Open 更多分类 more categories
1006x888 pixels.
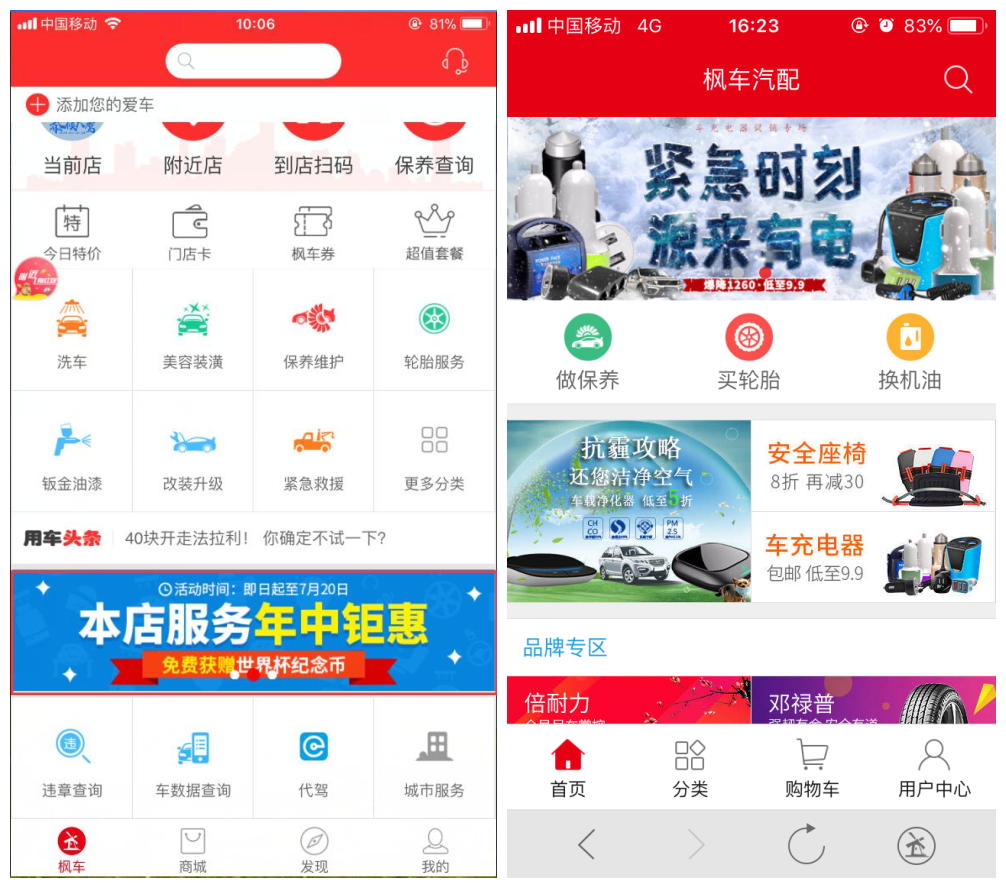[434, 454]
